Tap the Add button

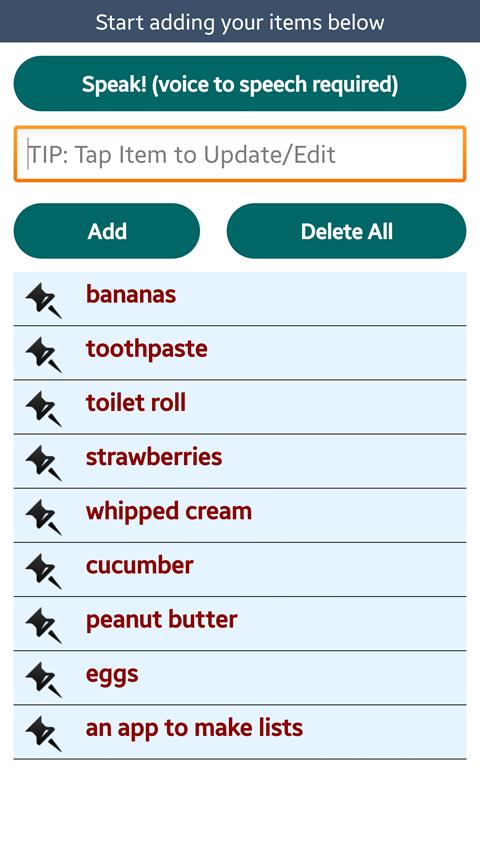(107, 231)
